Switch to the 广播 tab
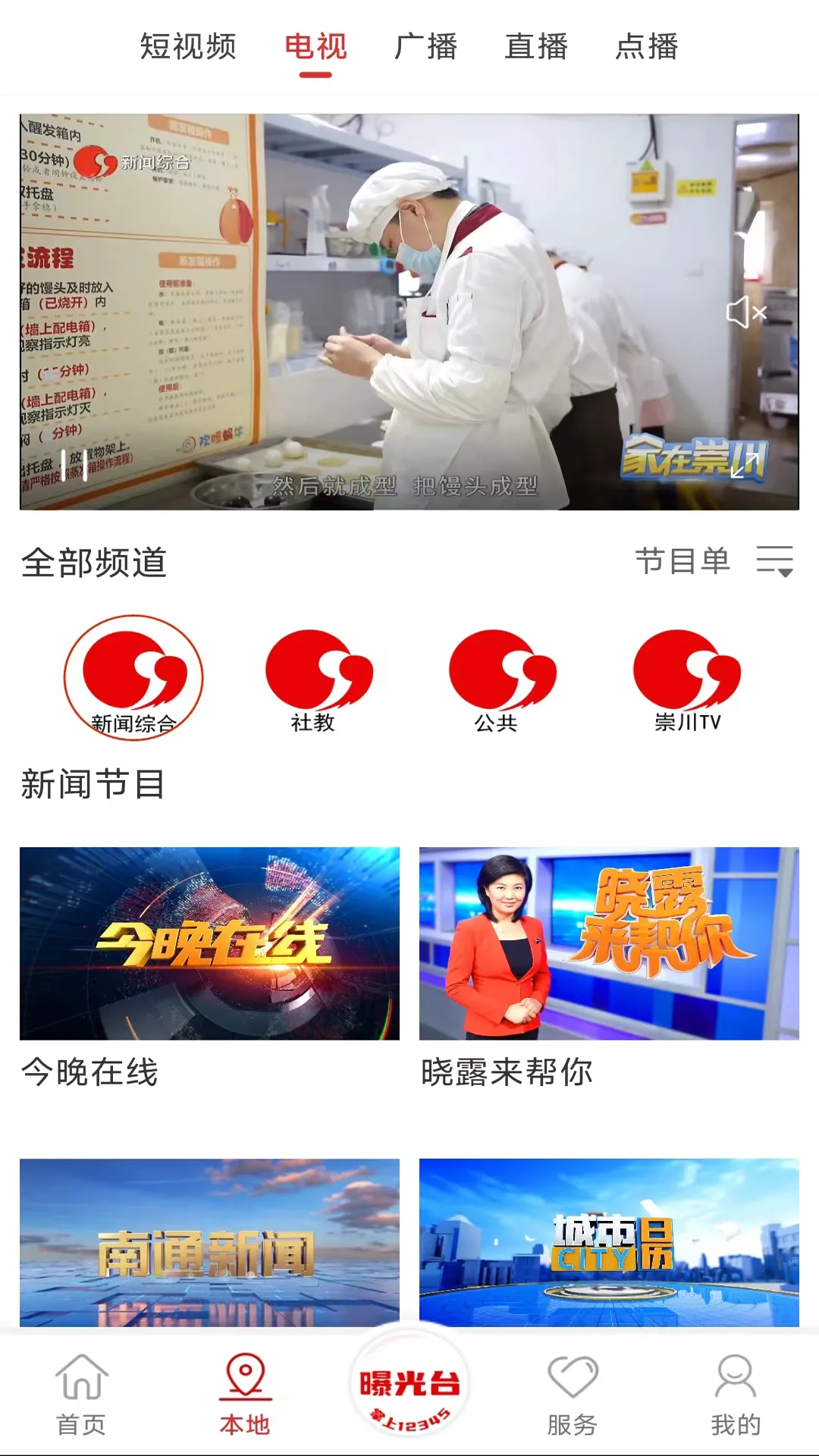 point(425,48)
